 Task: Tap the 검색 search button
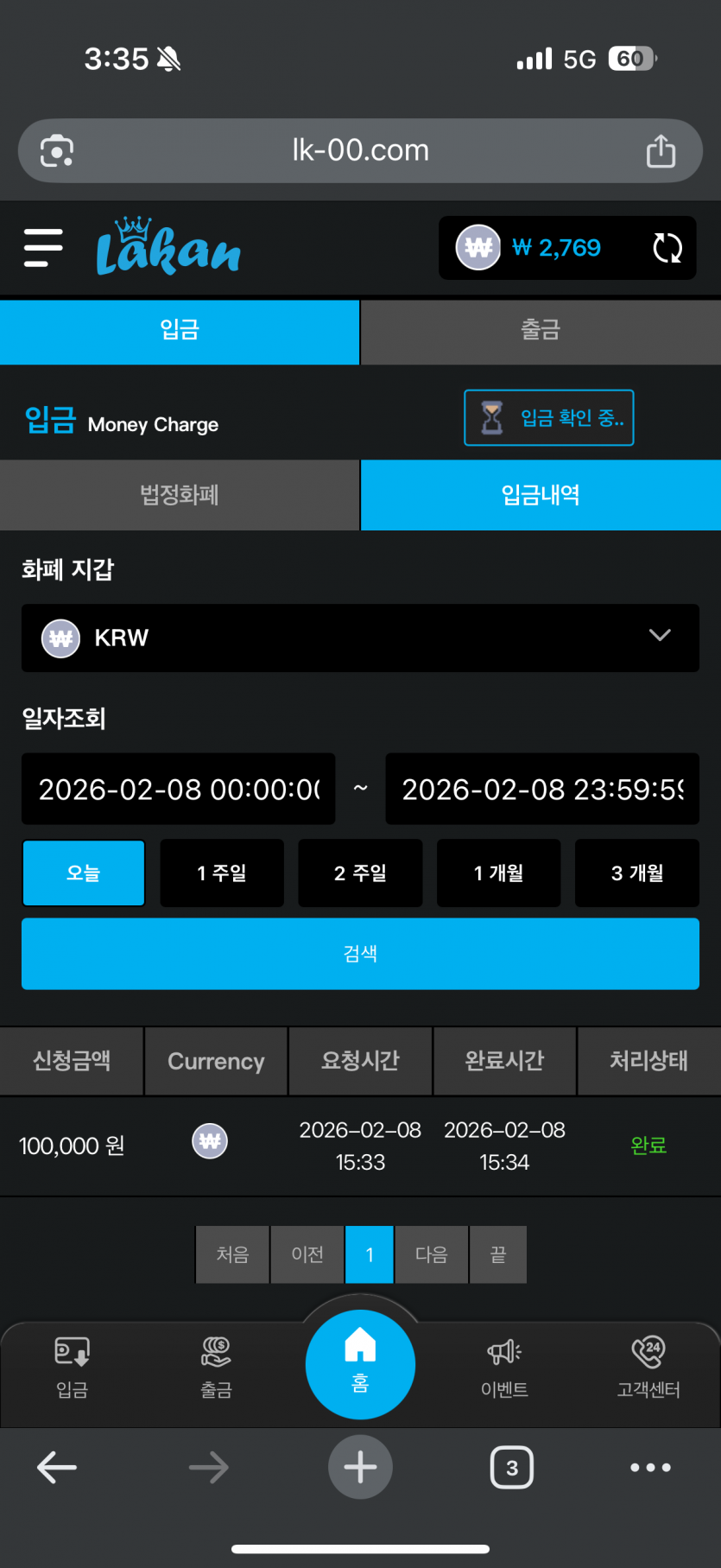[360, 954]
